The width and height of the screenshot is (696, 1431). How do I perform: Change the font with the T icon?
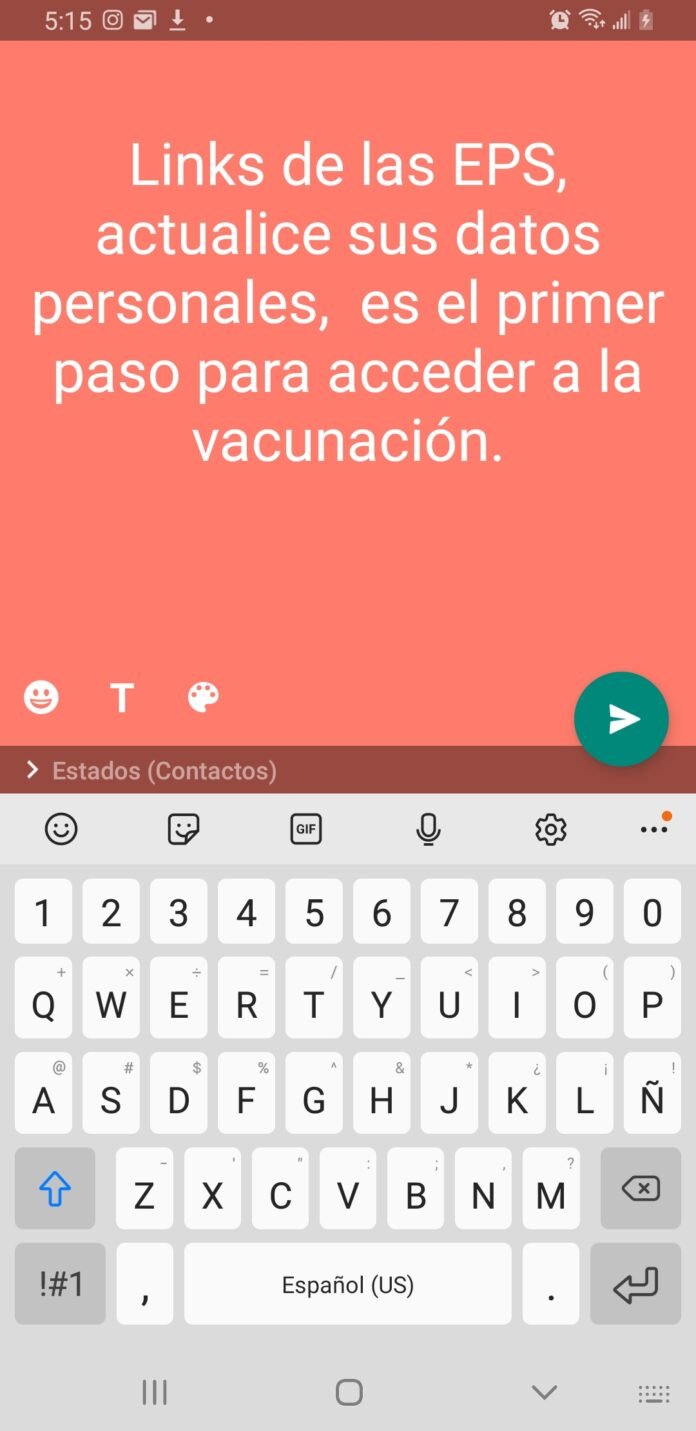point(122,697)
